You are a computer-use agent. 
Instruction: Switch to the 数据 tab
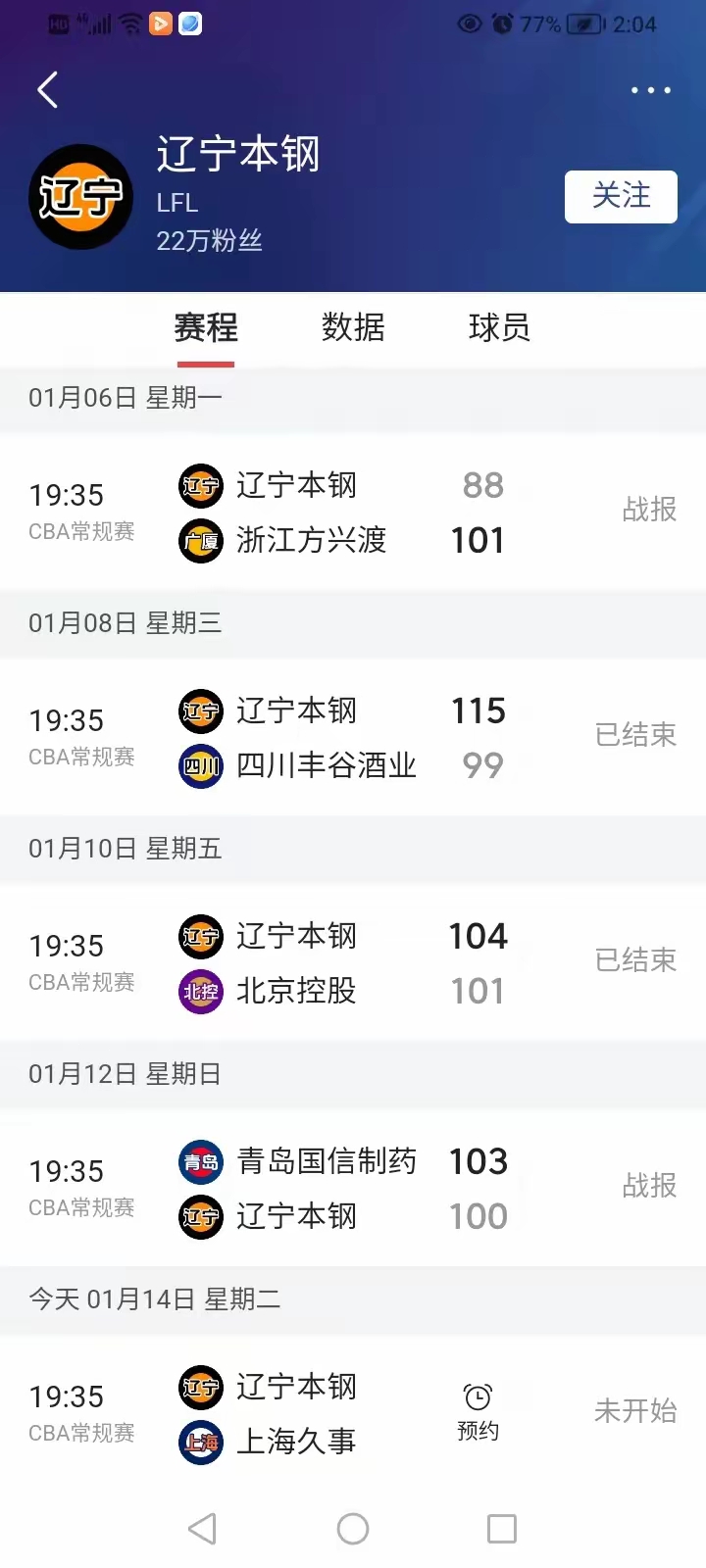(353, 328)
